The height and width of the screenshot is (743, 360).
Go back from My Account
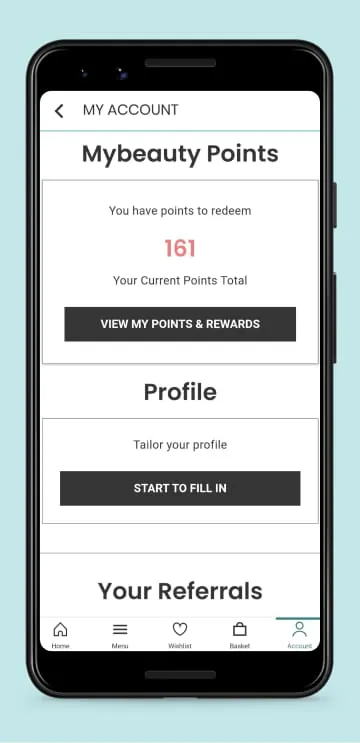pos(59,111)
